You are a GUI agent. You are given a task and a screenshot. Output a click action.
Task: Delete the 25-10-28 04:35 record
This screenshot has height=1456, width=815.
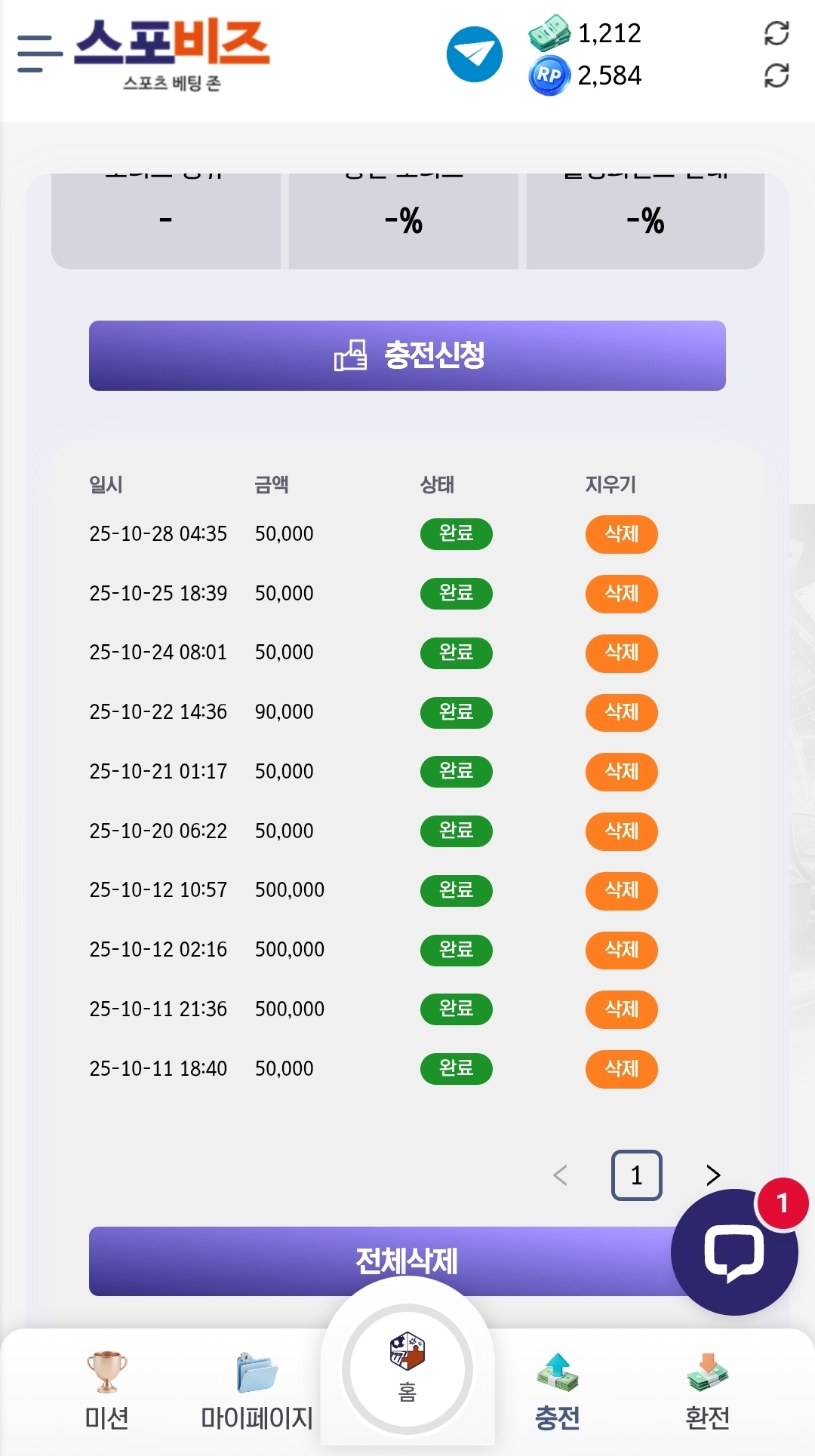[621, 534]
